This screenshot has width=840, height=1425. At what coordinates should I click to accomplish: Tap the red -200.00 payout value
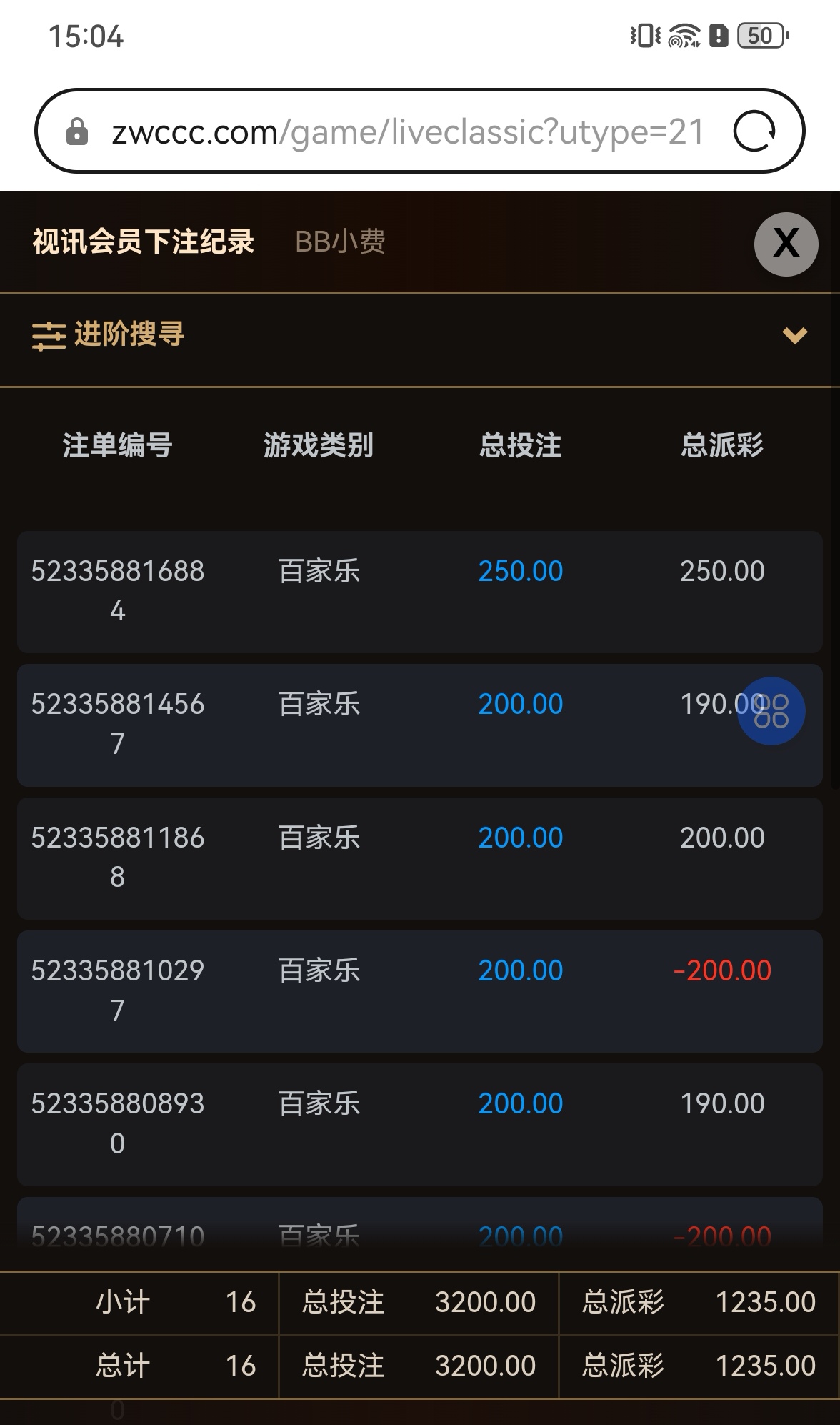click(x=723, y=970)
